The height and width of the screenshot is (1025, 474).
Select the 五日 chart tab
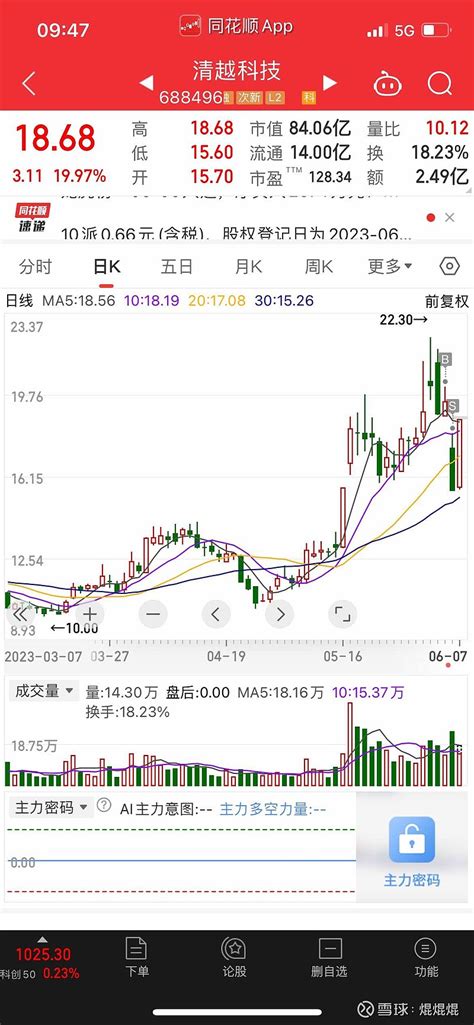(x=177, y=267)
